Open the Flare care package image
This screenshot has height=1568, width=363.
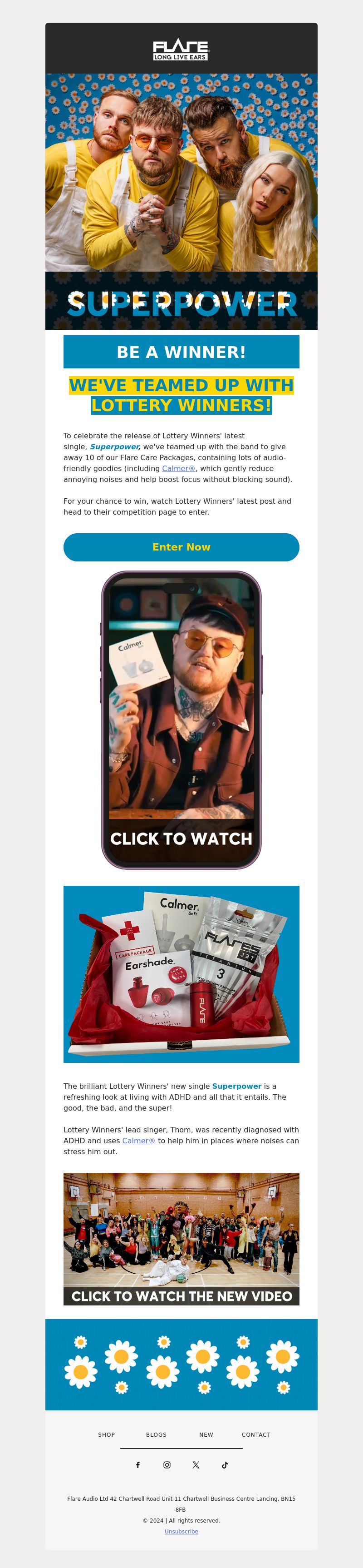[181, 974]
